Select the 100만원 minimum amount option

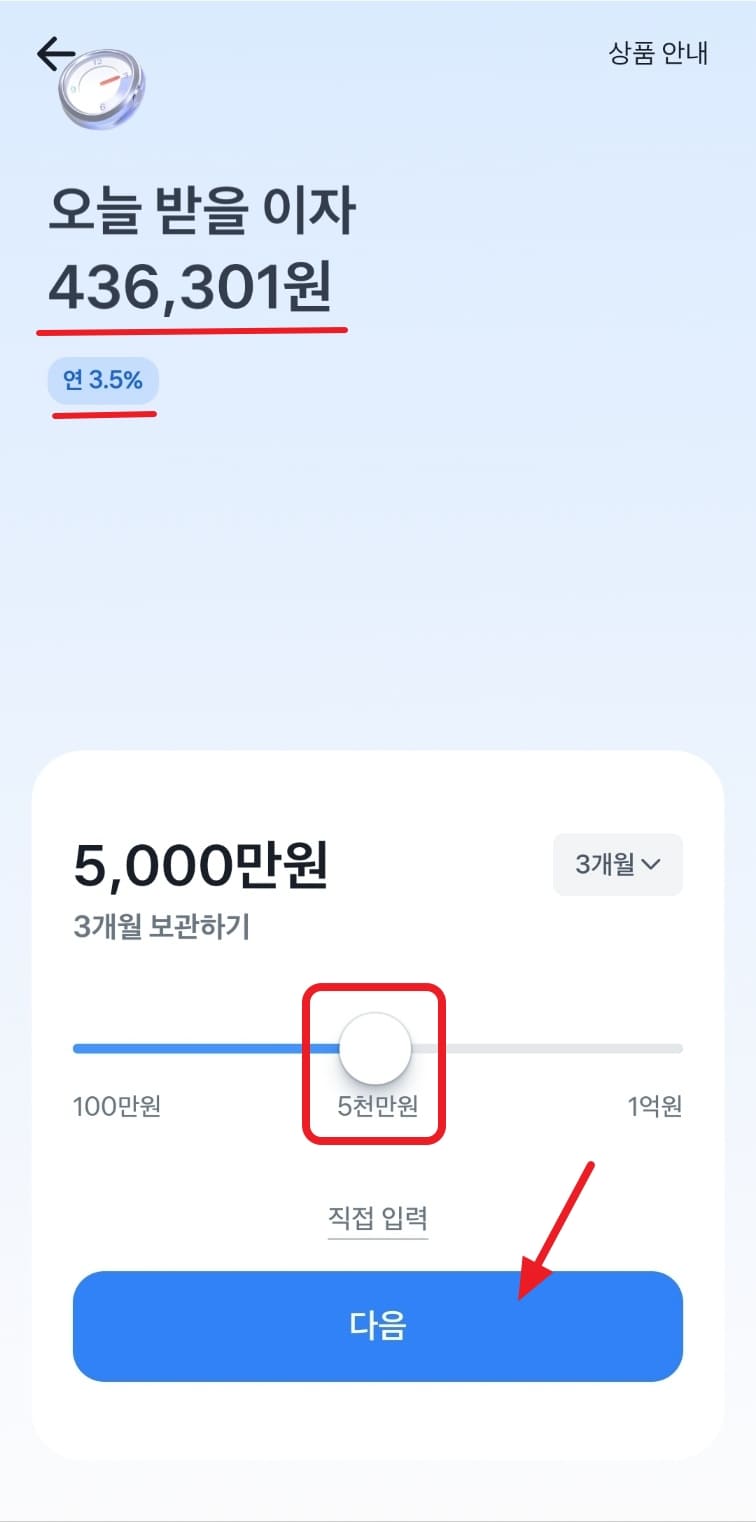[117, 1108]
